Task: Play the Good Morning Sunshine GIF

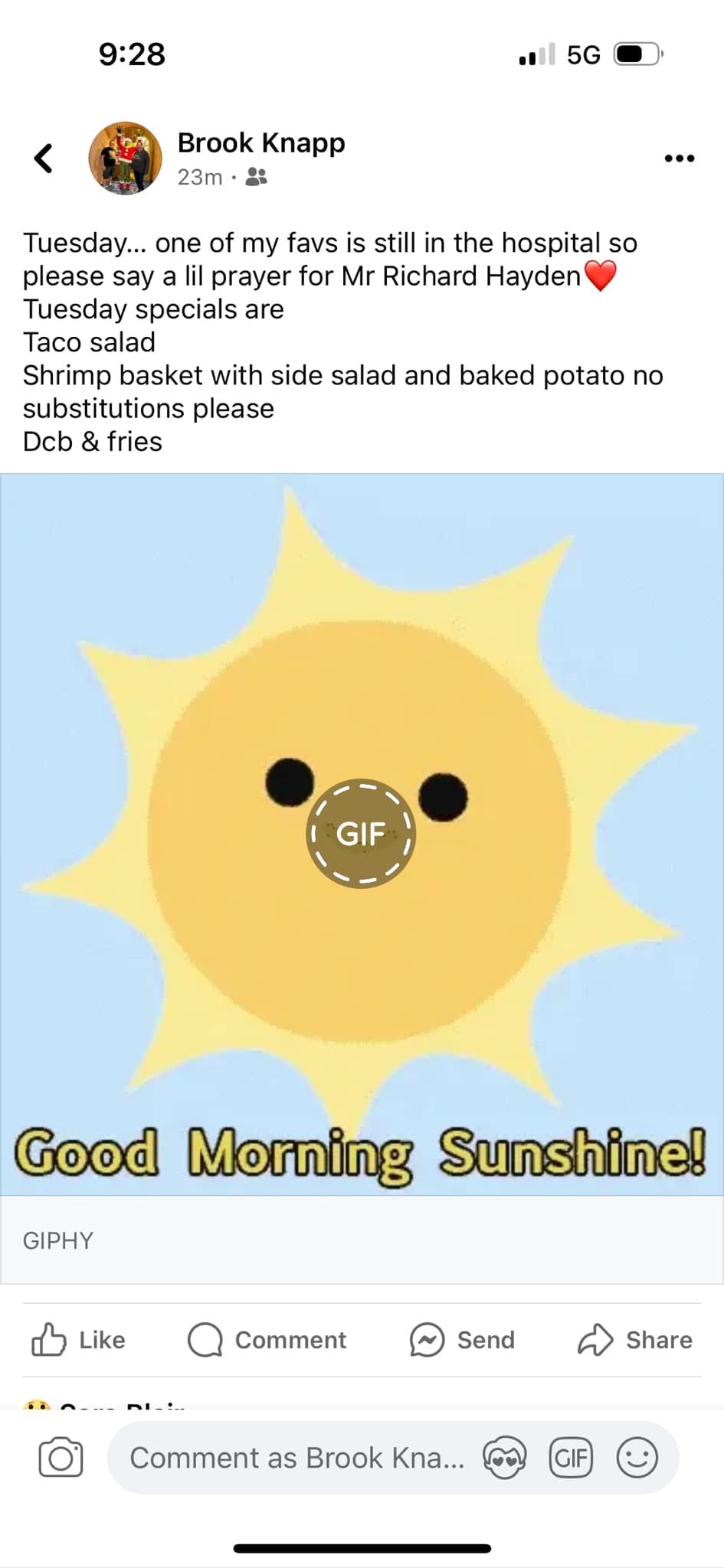Action: tap(361, 834)
